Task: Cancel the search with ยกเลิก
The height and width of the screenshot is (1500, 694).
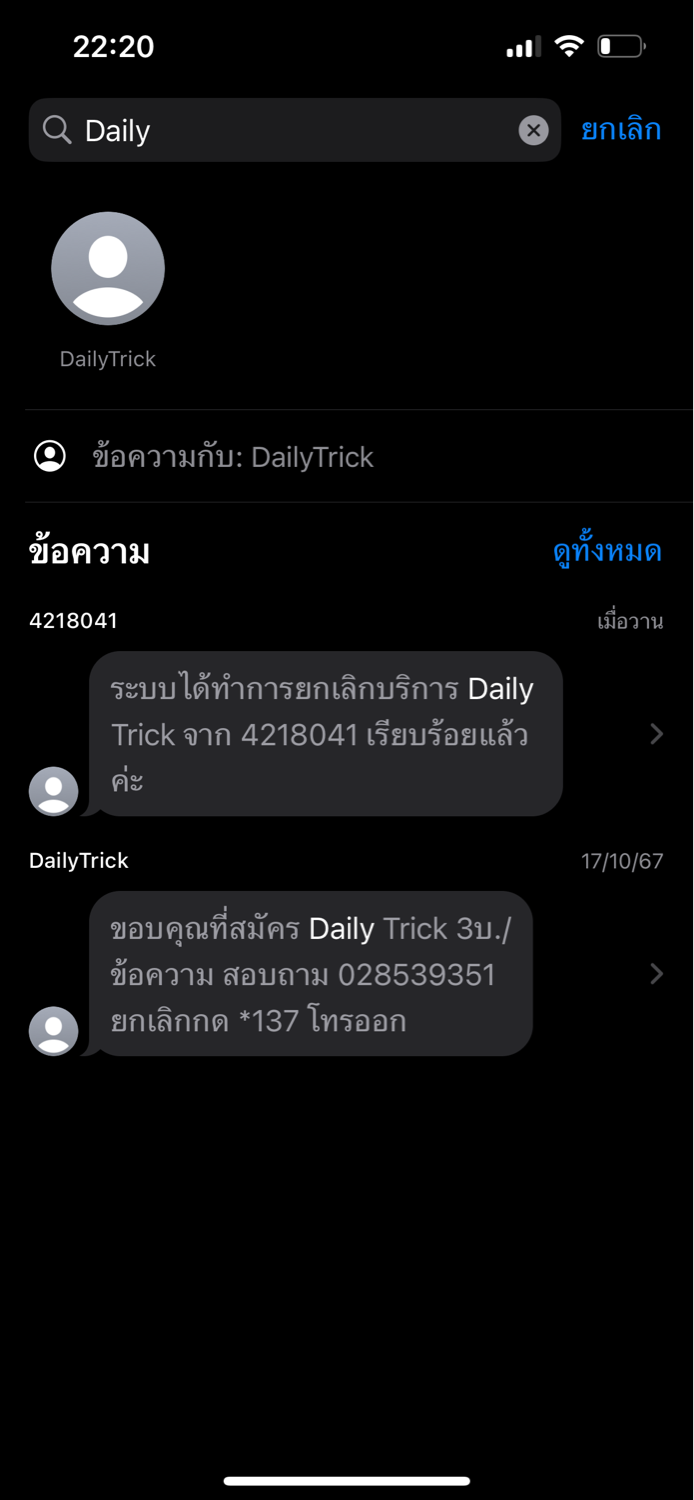Action: point(621,130)
